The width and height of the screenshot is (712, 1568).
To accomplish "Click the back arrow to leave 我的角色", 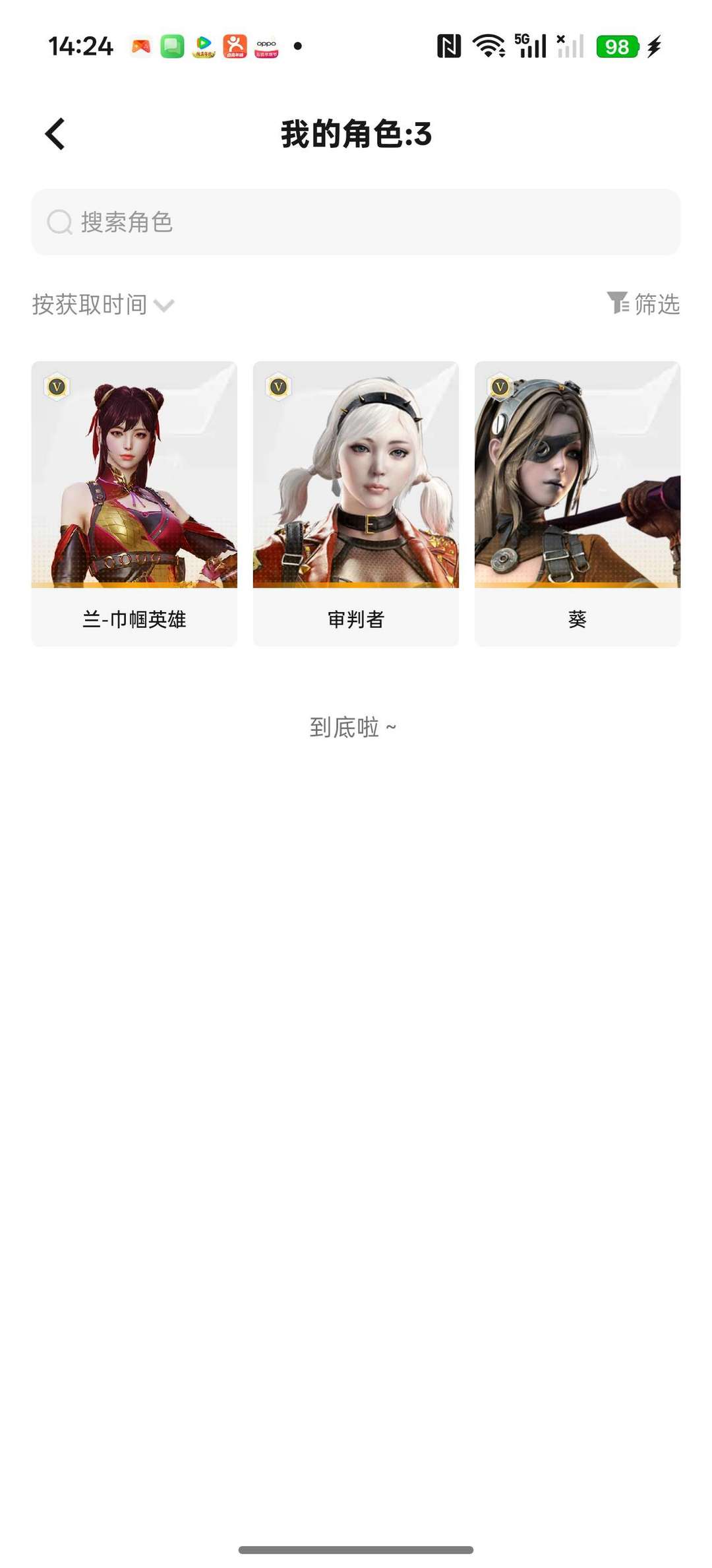I will (55, 134).
